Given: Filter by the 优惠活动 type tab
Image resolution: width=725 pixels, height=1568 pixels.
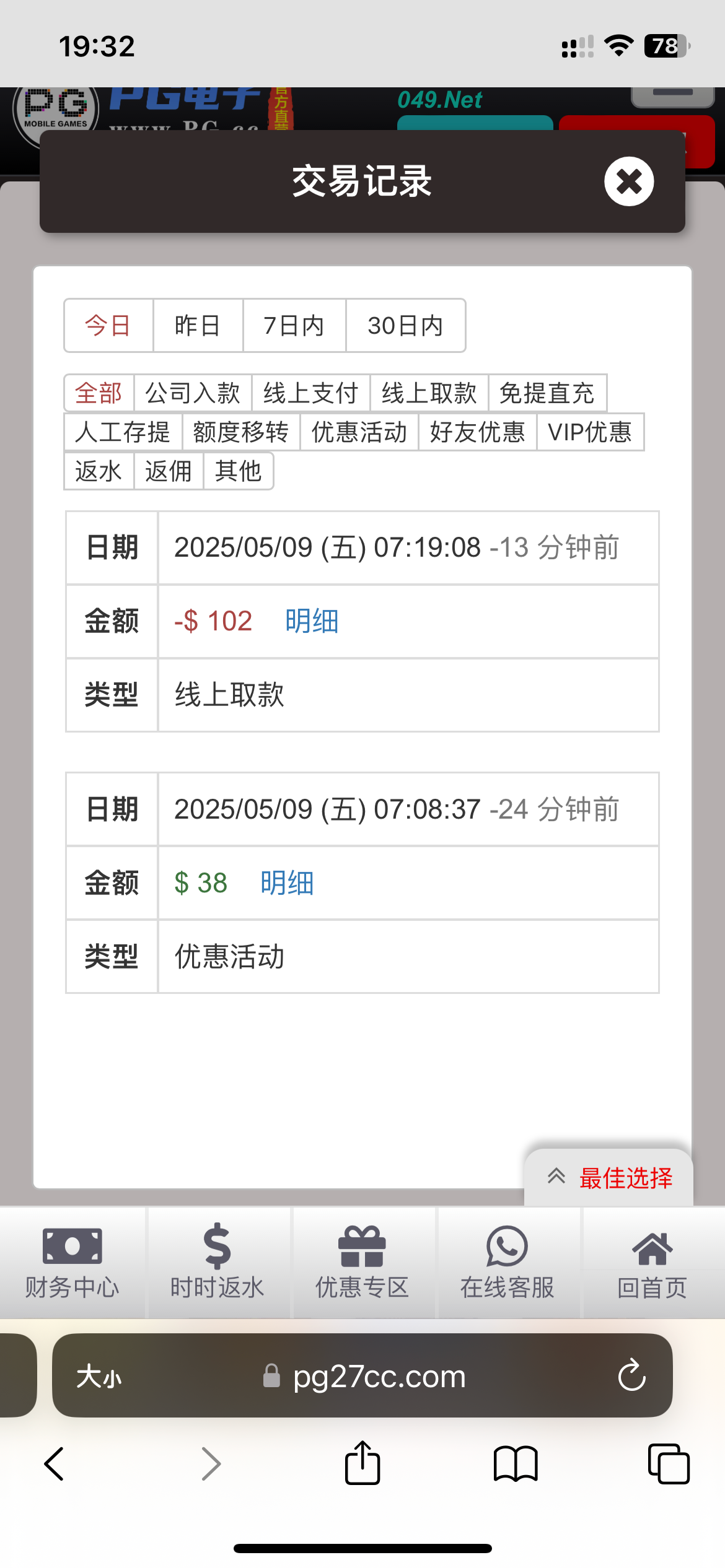Looking at the screenshot, I should pyautogui.click(x=359, y=432).
